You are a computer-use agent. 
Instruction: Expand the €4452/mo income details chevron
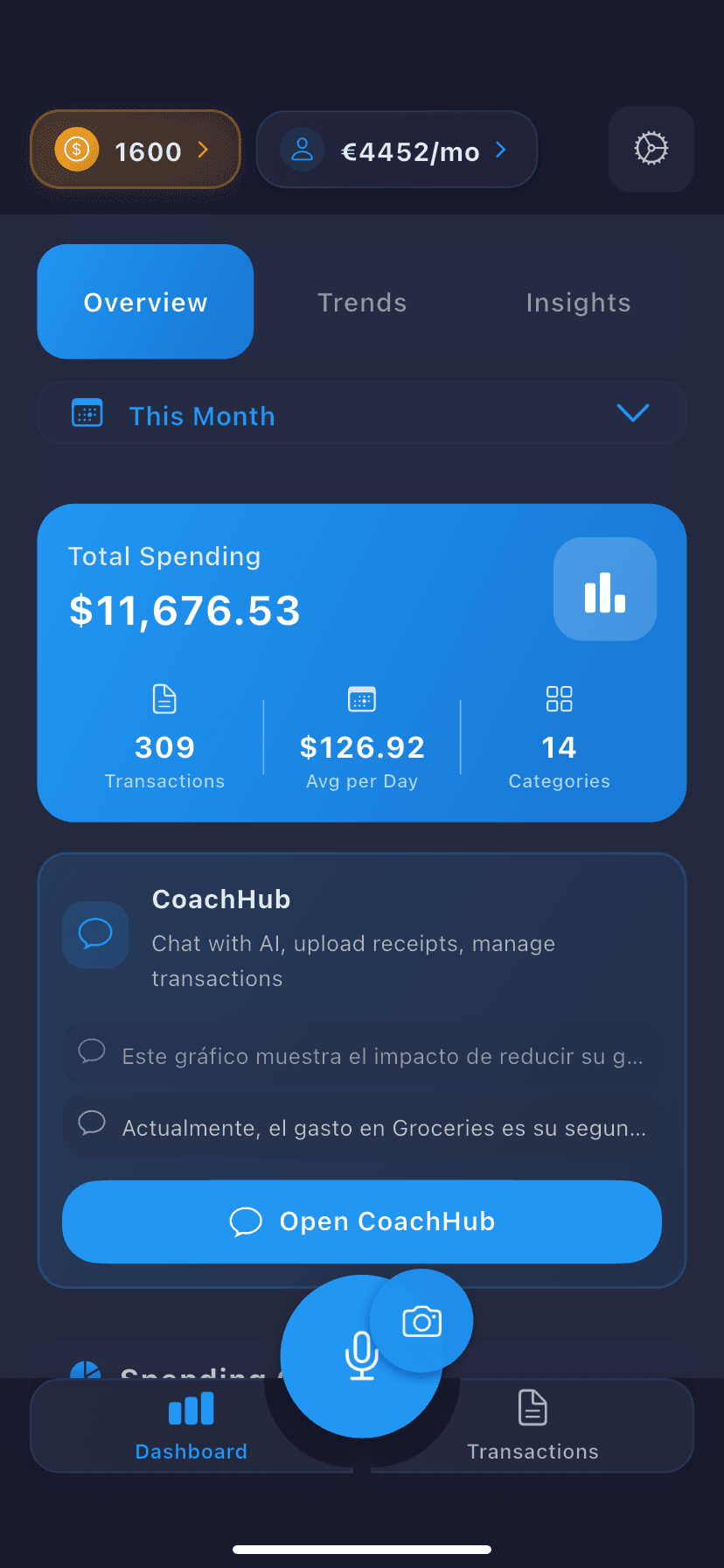pos(501,150)
